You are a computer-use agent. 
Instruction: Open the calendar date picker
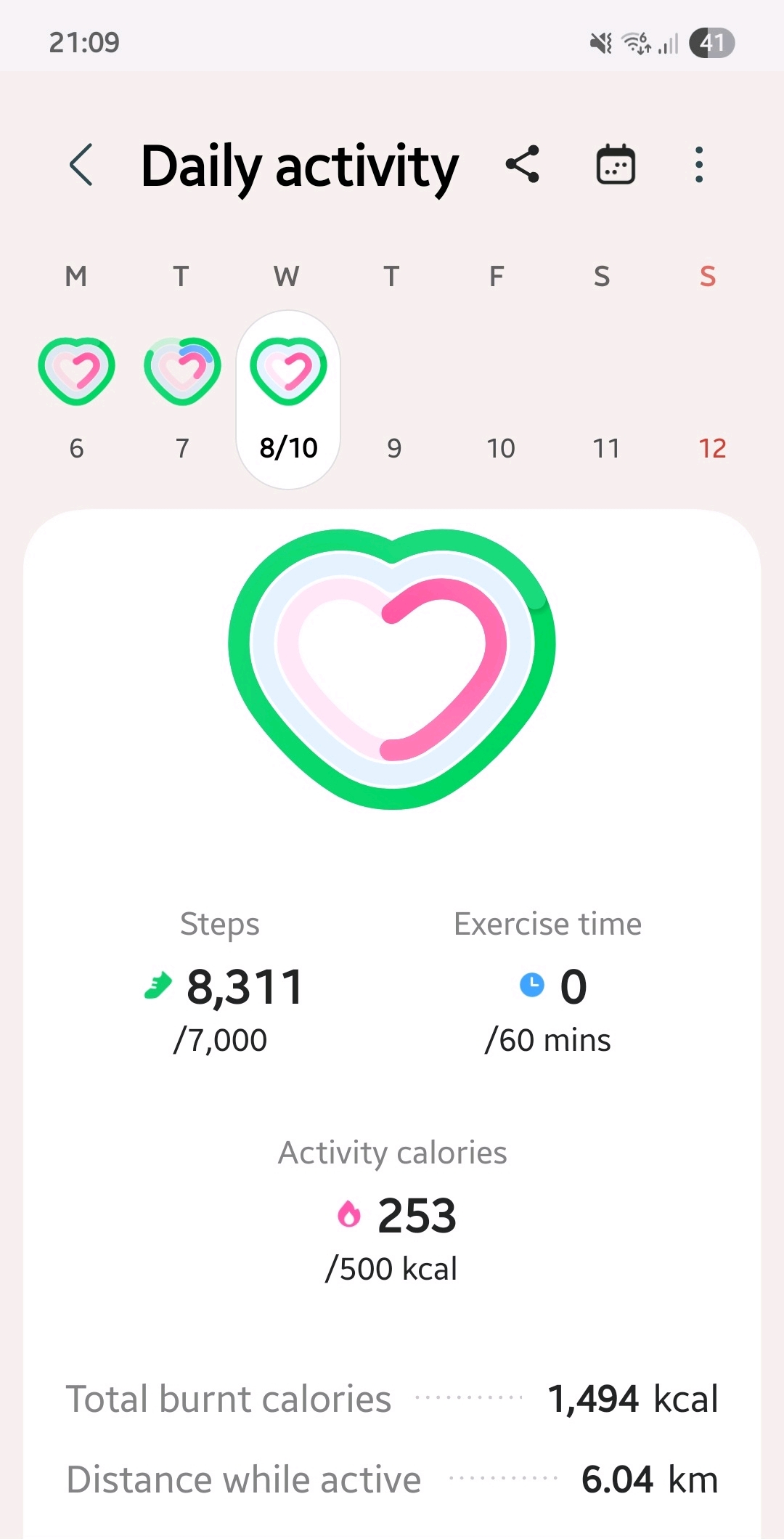click(x=616, y=165)
